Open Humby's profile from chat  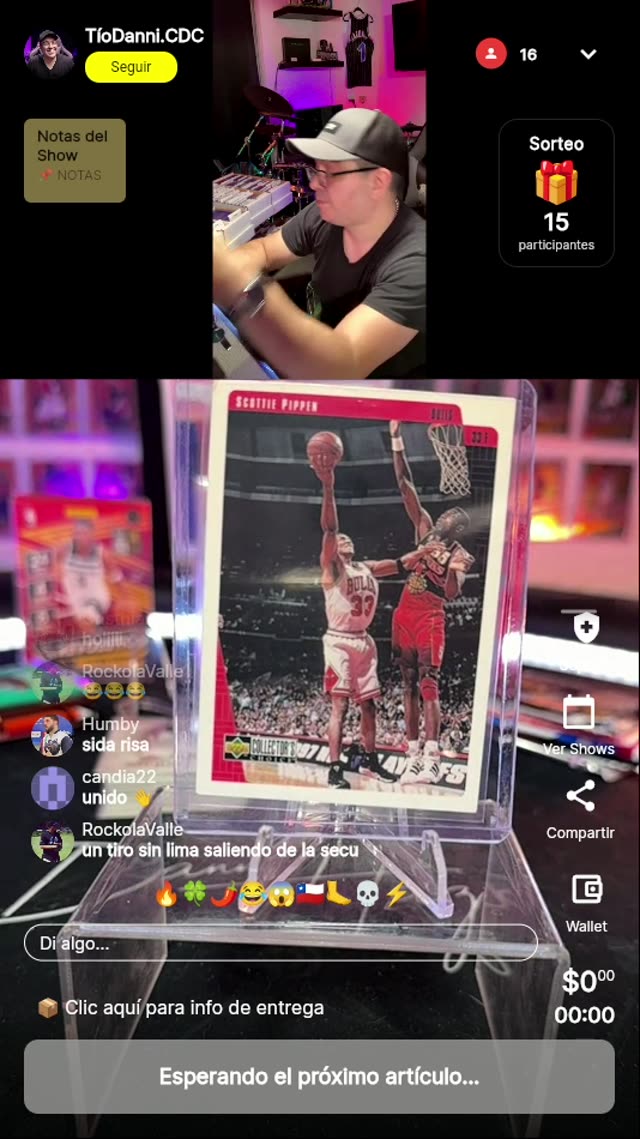pyautogui.click(x=52, y=735)
